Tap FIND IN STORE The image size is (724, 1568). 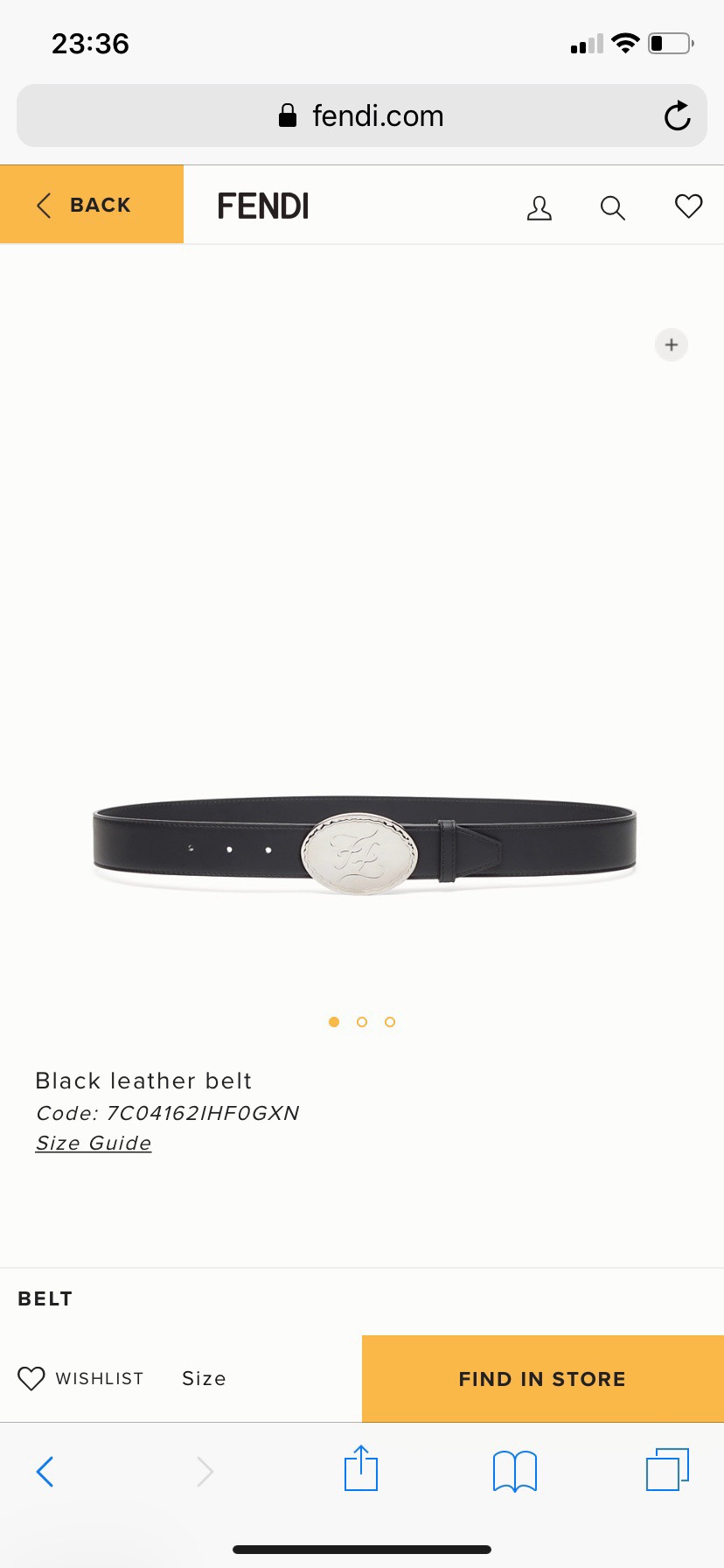tap(543, 1378)
